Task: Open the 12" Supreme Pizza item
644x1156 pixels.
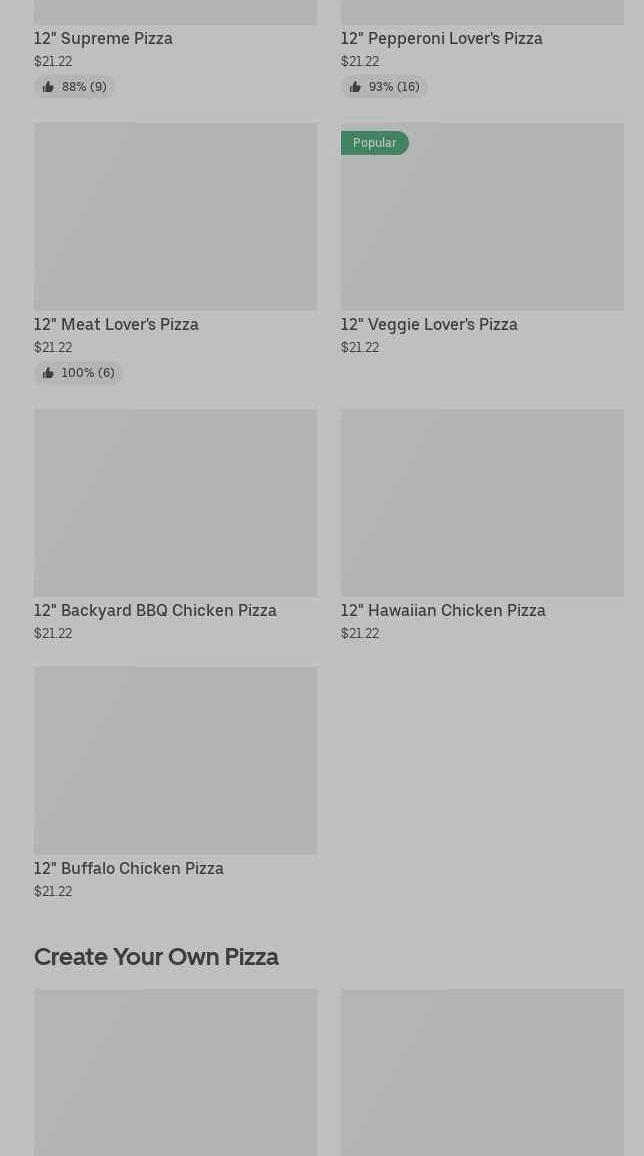Action: 175,49
